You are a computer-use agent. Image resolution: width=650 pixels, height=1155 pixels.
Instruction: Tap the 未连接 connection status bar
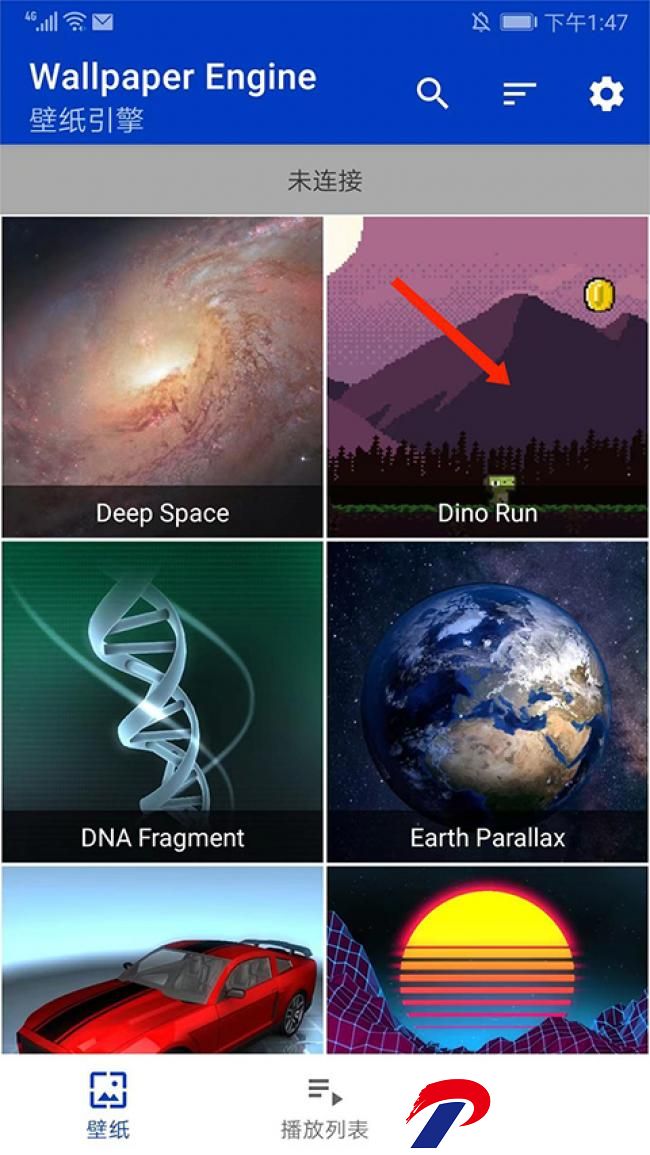325,180
